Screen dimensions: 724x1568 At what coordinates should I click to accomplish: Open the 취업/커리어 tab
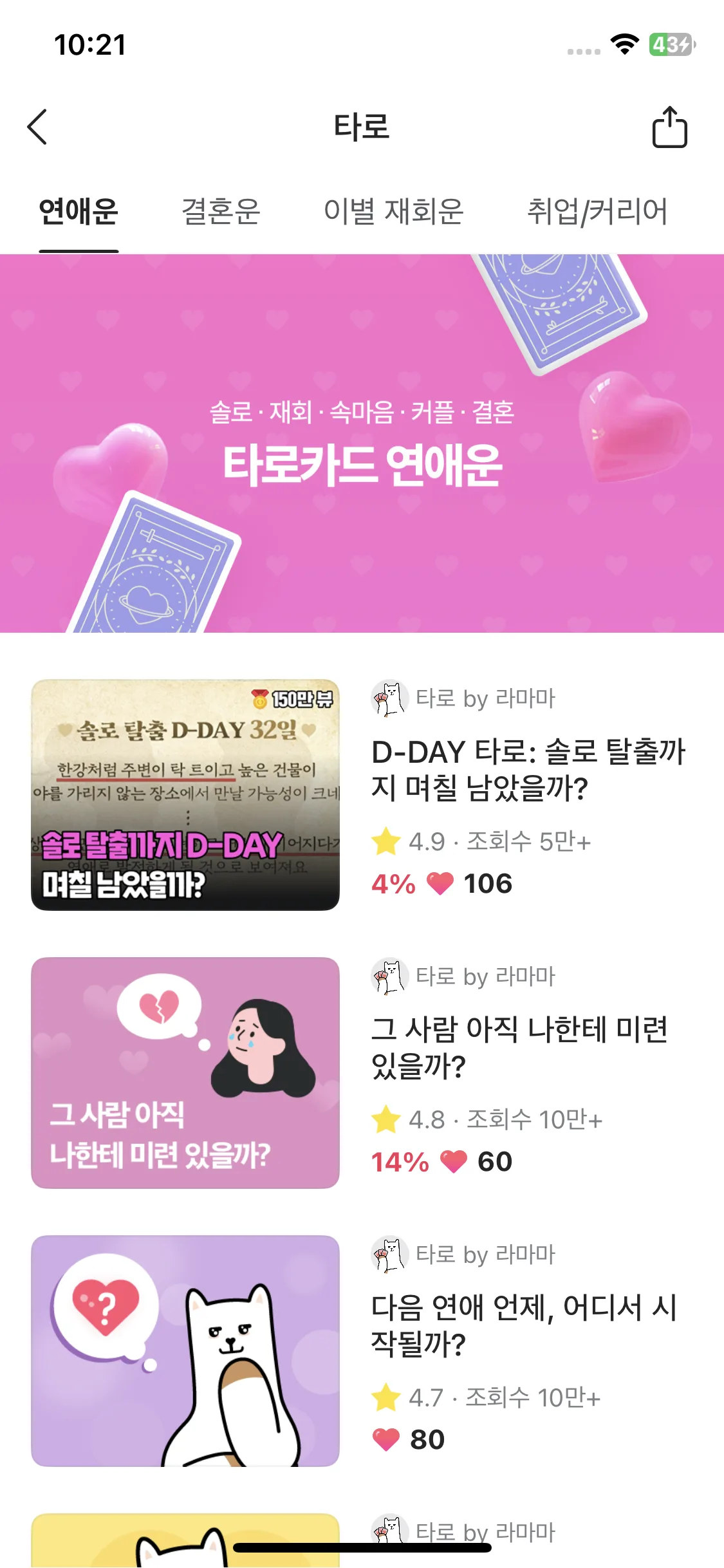point(597,212)
